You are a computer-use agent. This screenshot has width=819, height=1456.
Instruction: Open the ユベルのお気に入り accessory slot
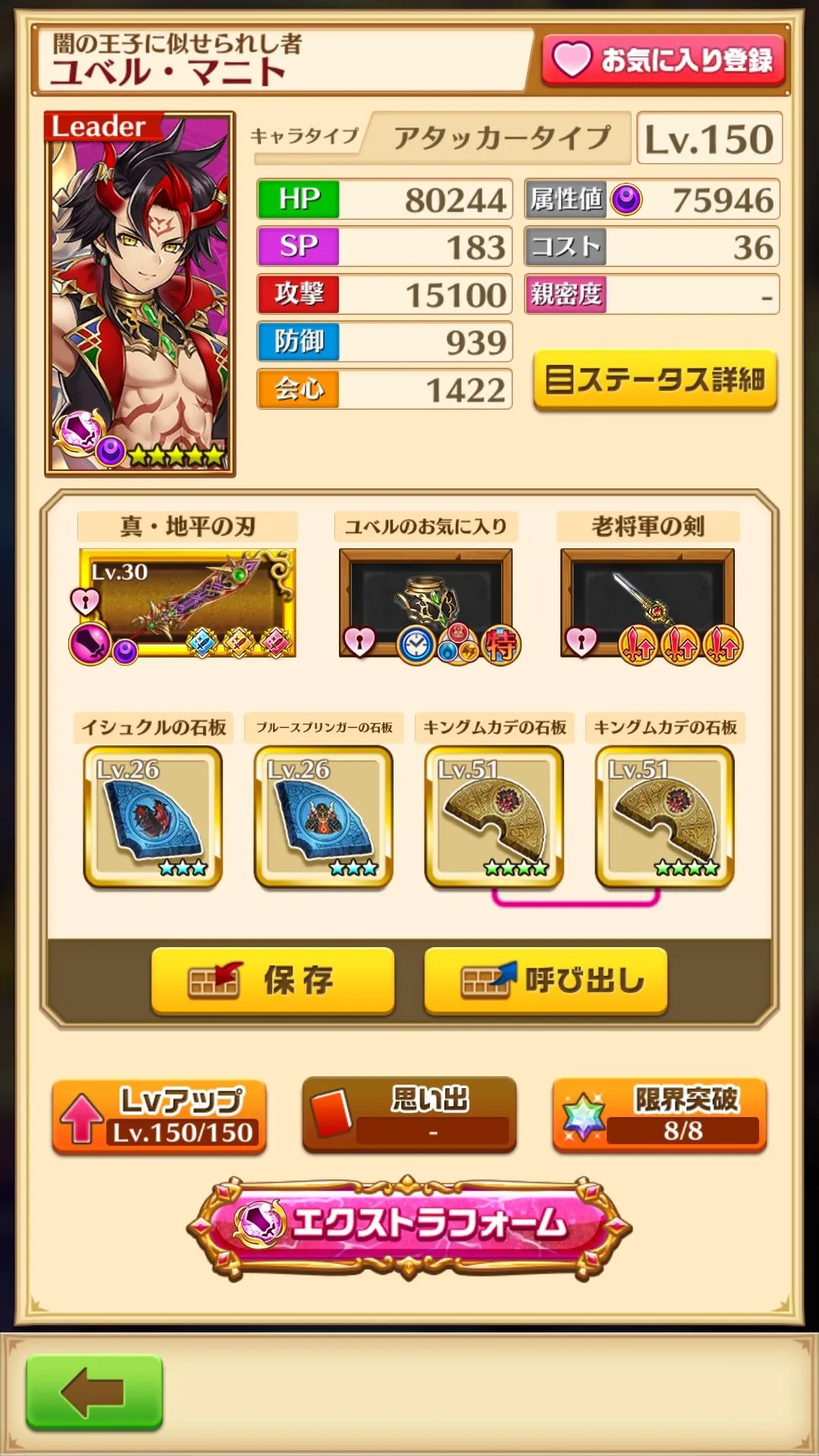coord(425,604)
